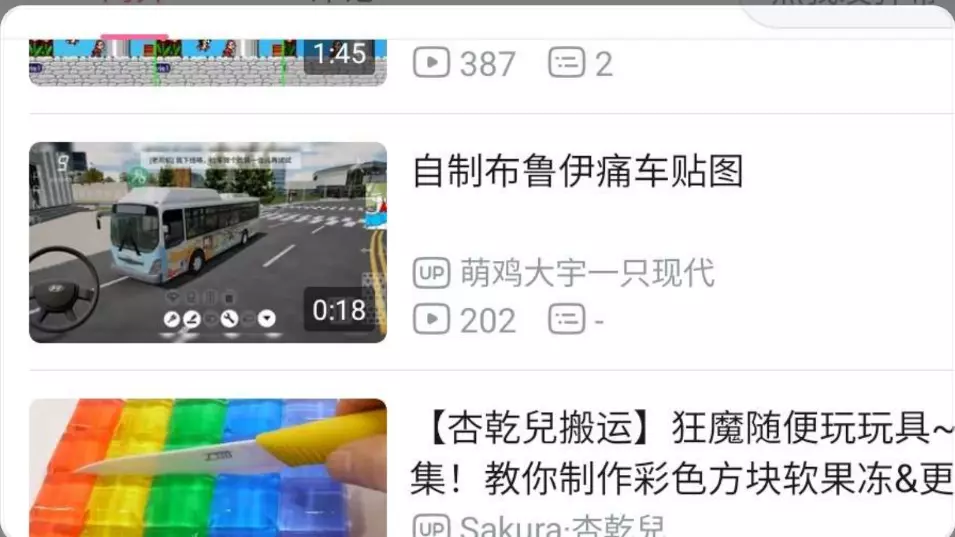Open the 自制布鲁伊痛车贴图 video title
This screenshot has width=955, height=537.
(577, 171)
